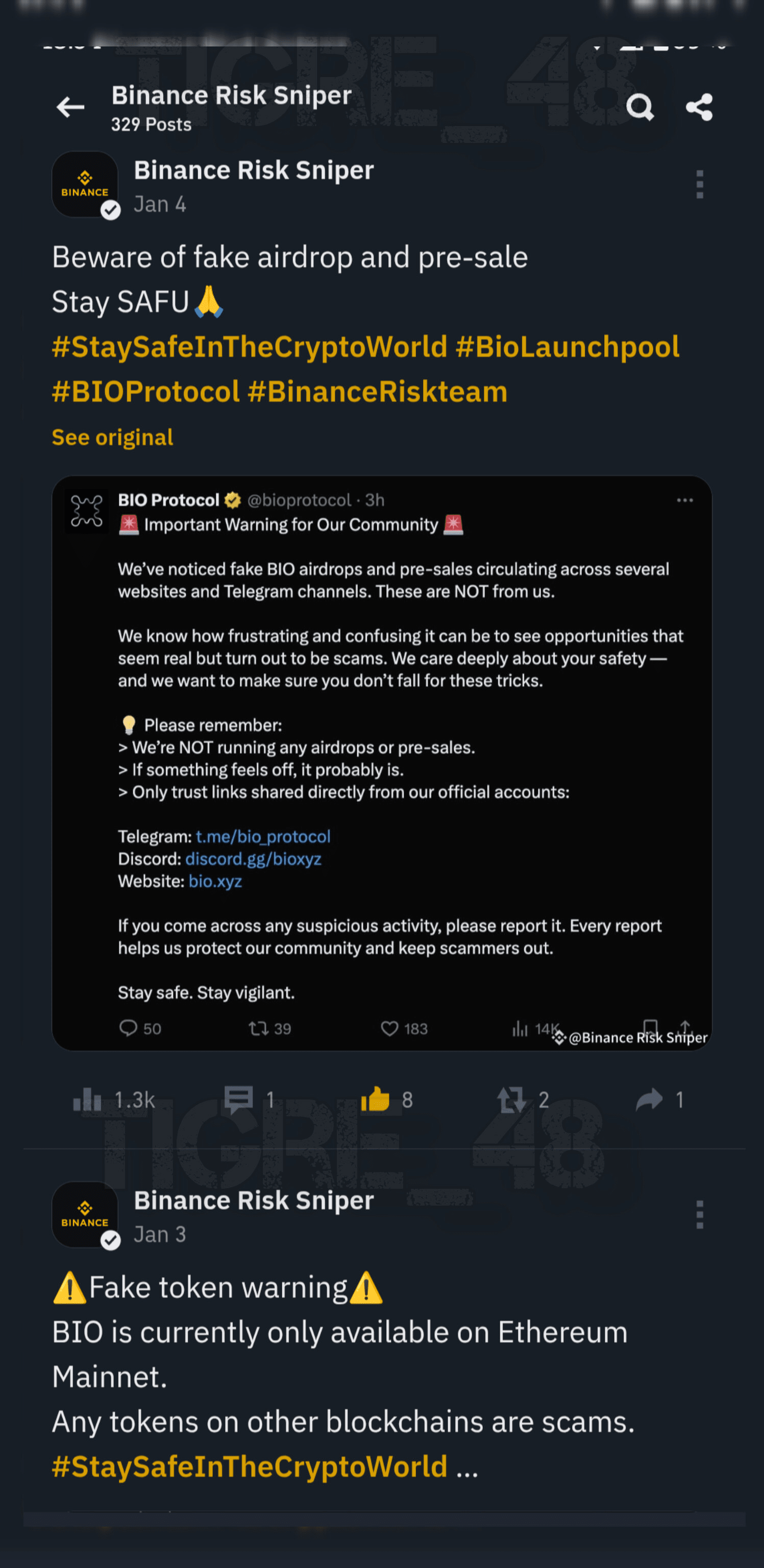Open Binance Risk Sniper avatar on Jan 4 post

point(85,184)
